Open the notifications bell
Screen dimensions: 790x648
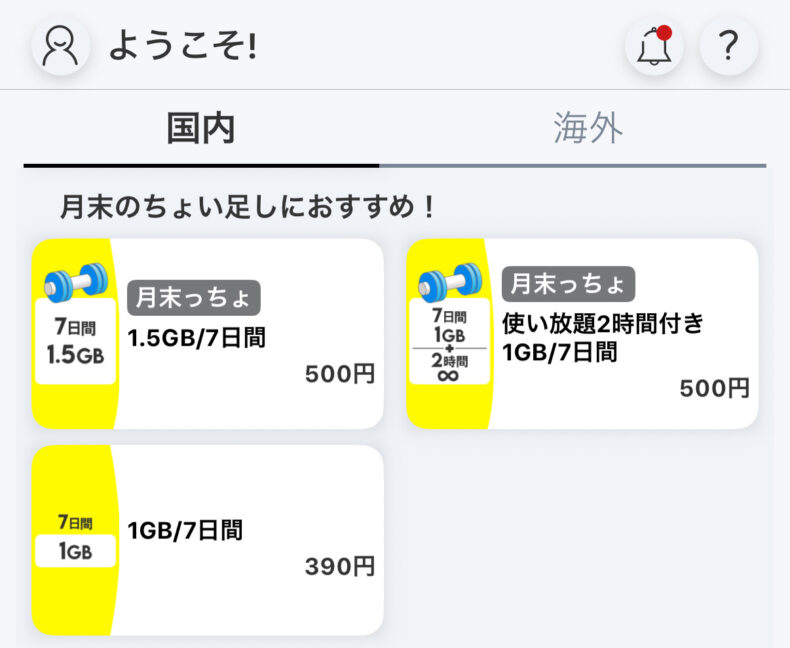654,46
